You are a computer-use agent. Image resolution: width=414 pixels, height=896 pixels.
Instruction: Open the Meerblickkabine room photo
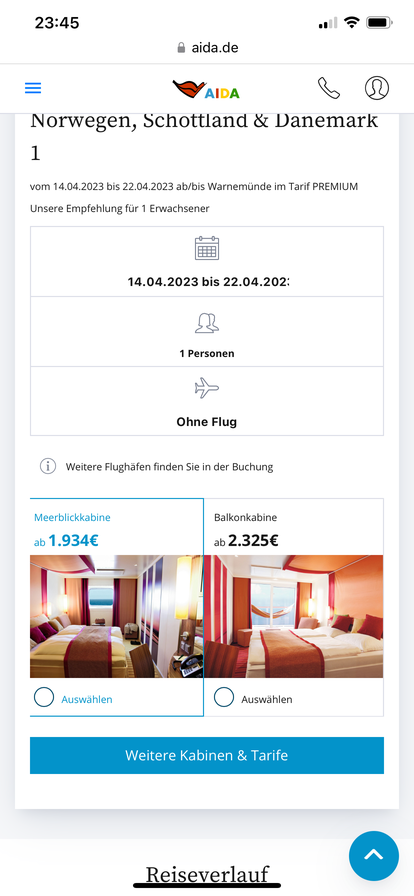(116, 617)
